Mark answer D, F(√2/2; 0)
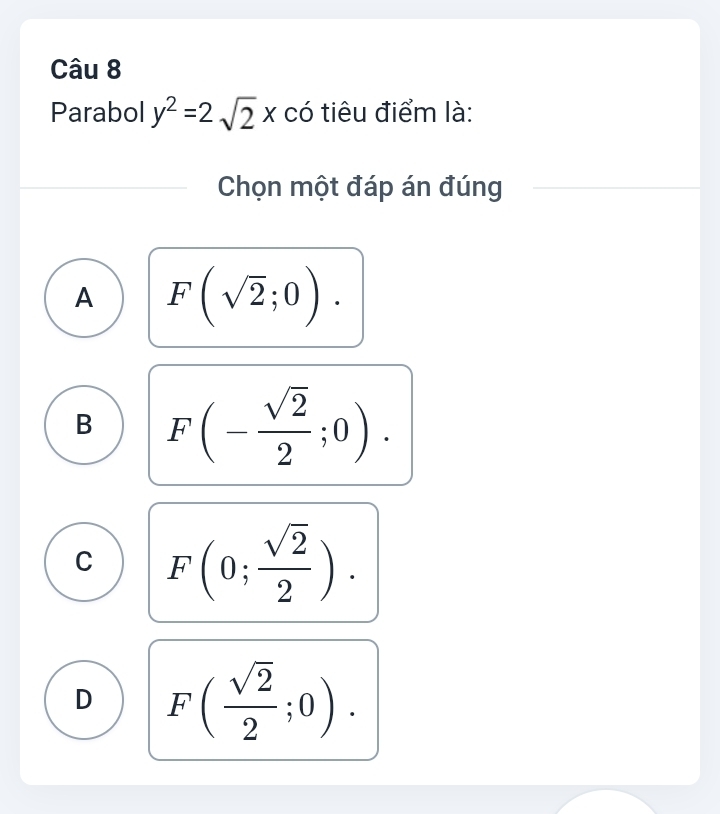The width and height of the screenshot is (720, 814). coord(86,699)
